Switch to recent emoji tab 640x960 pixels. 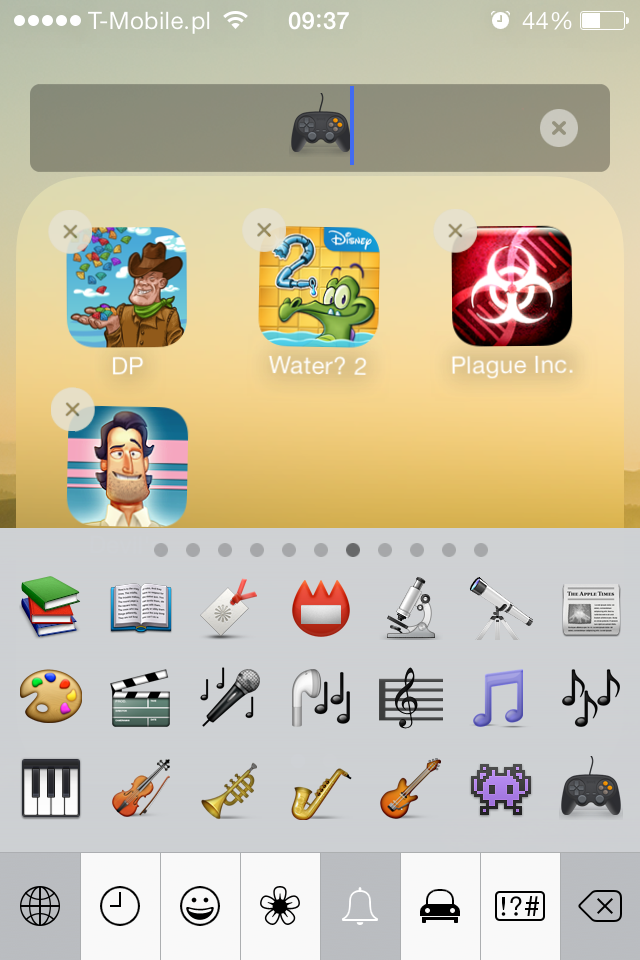click(x=120, y=906)
